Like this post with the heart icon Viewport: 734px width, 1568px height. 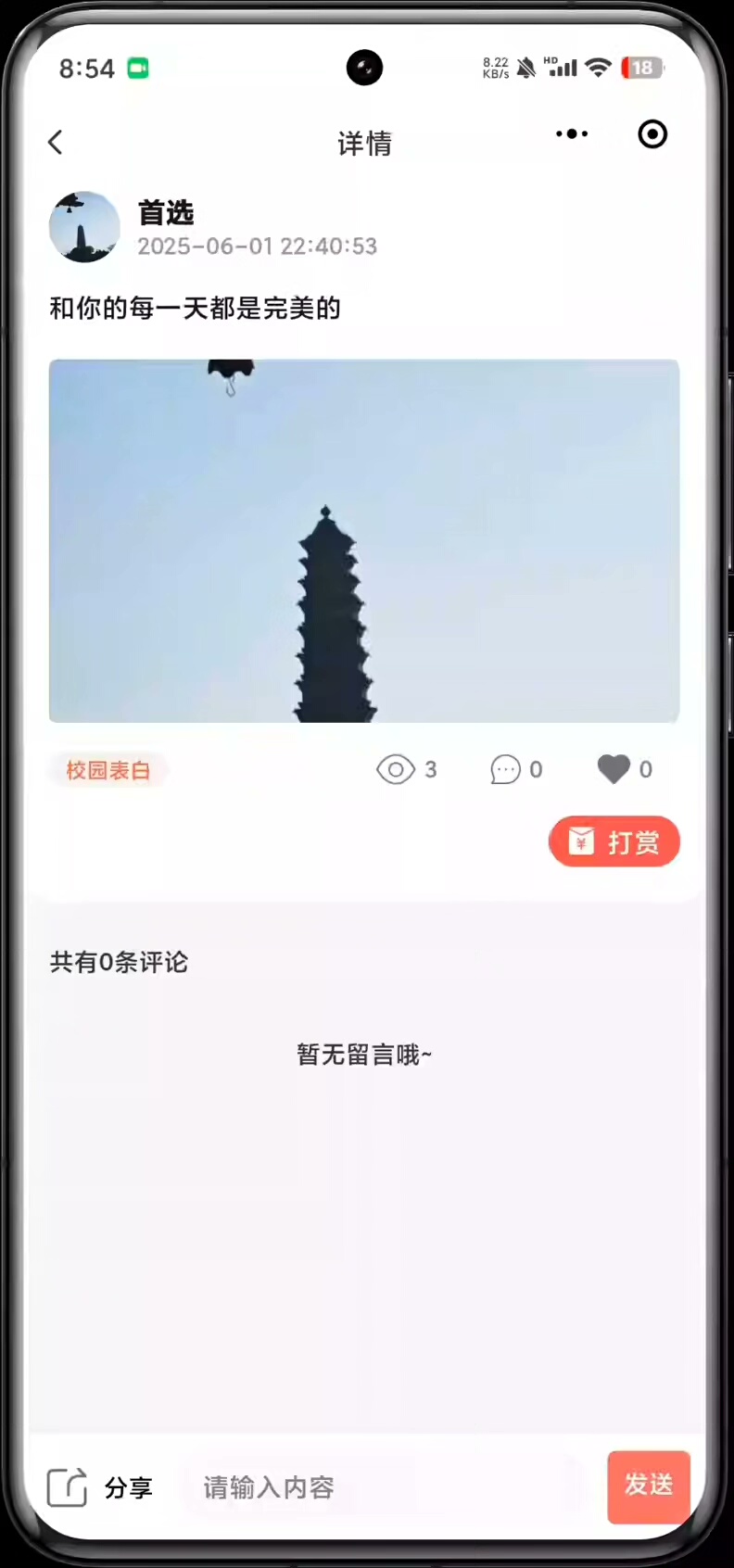click(614, 769)
